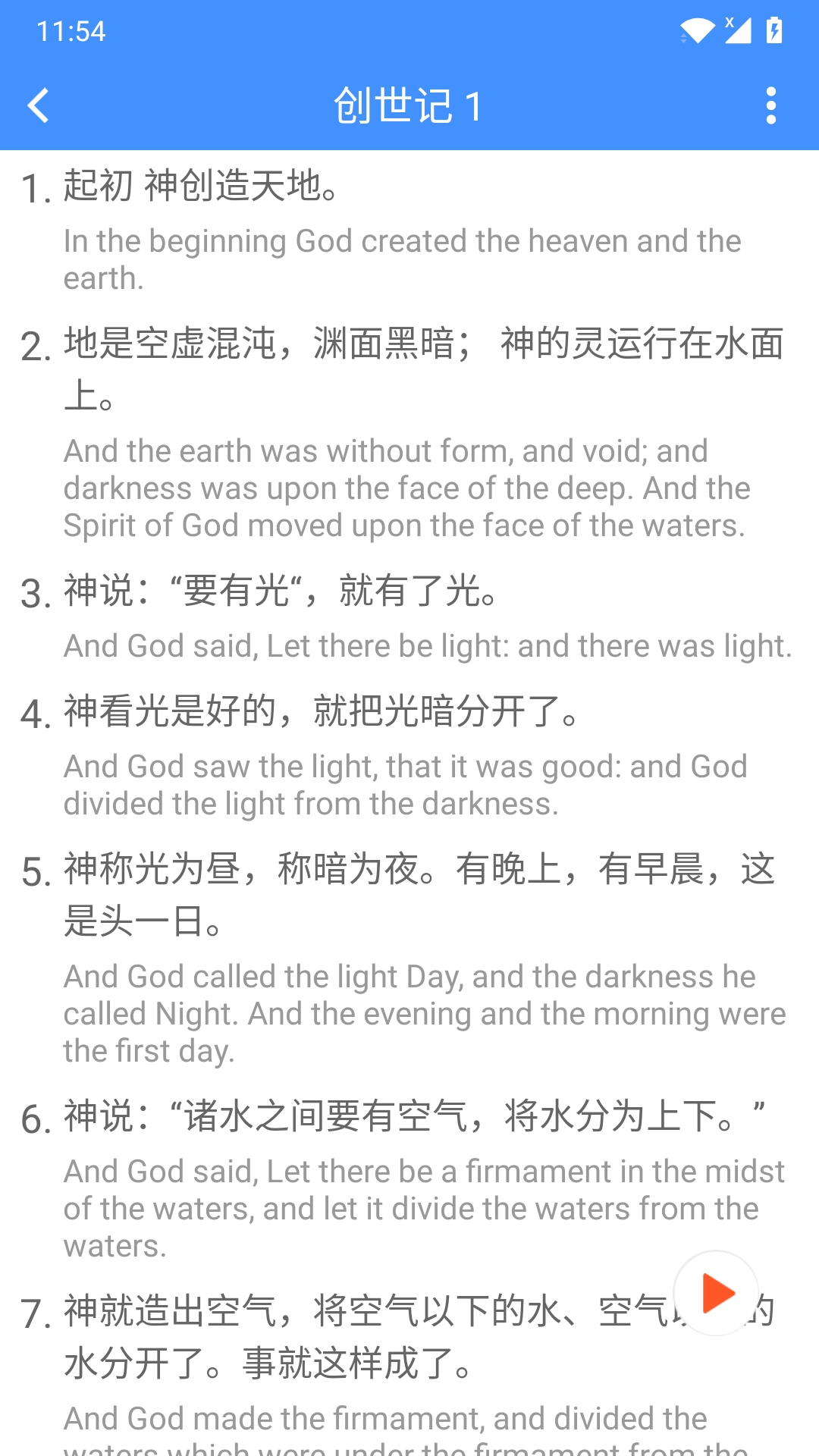This screenshot has height=1456, width=819.
Task: Start audio playback with the play button
Action: pyautogui.click(x=716, y=1293)
